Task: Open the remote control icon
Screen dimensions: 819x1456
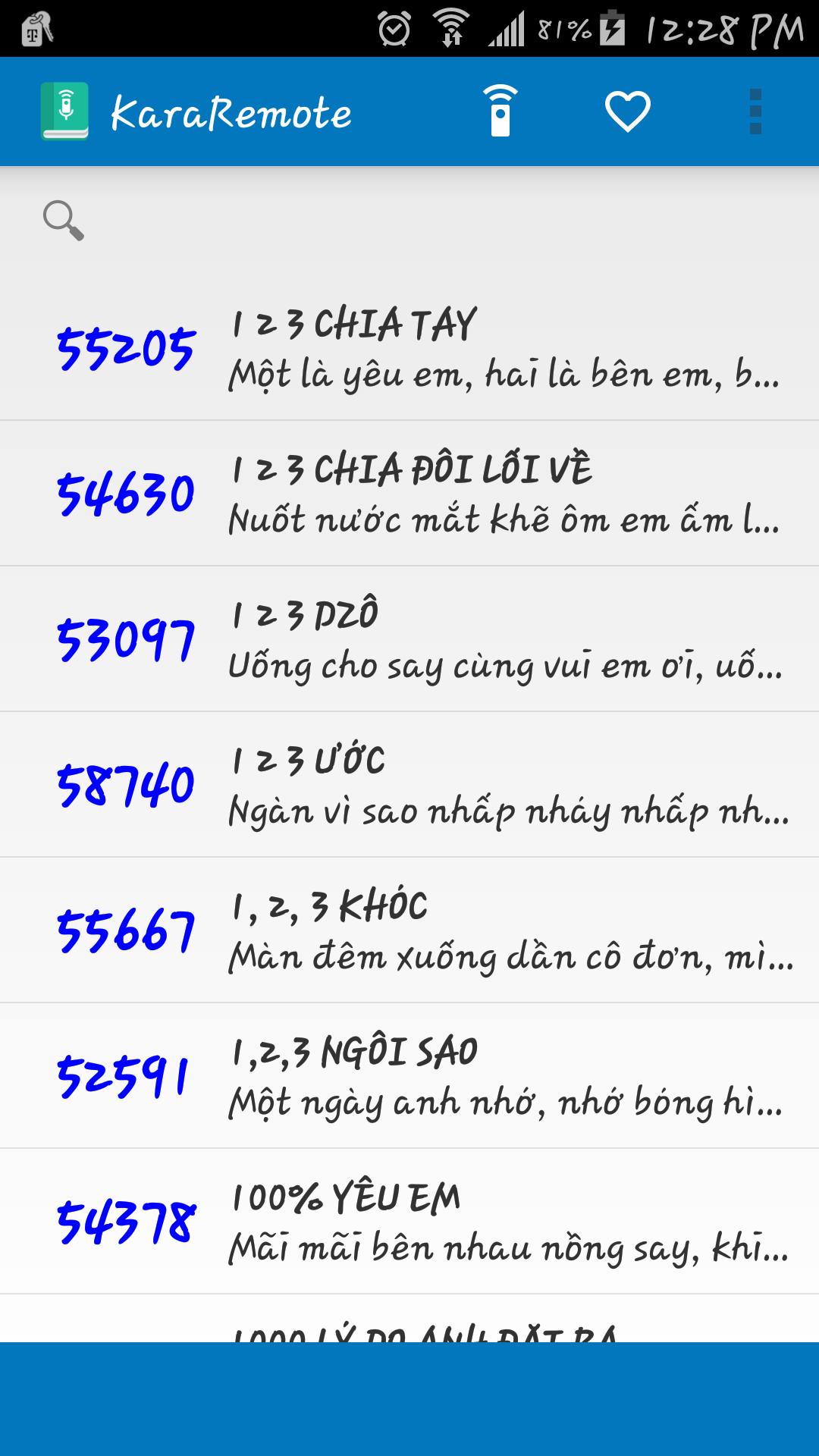Action: click(x=500, y=111)
